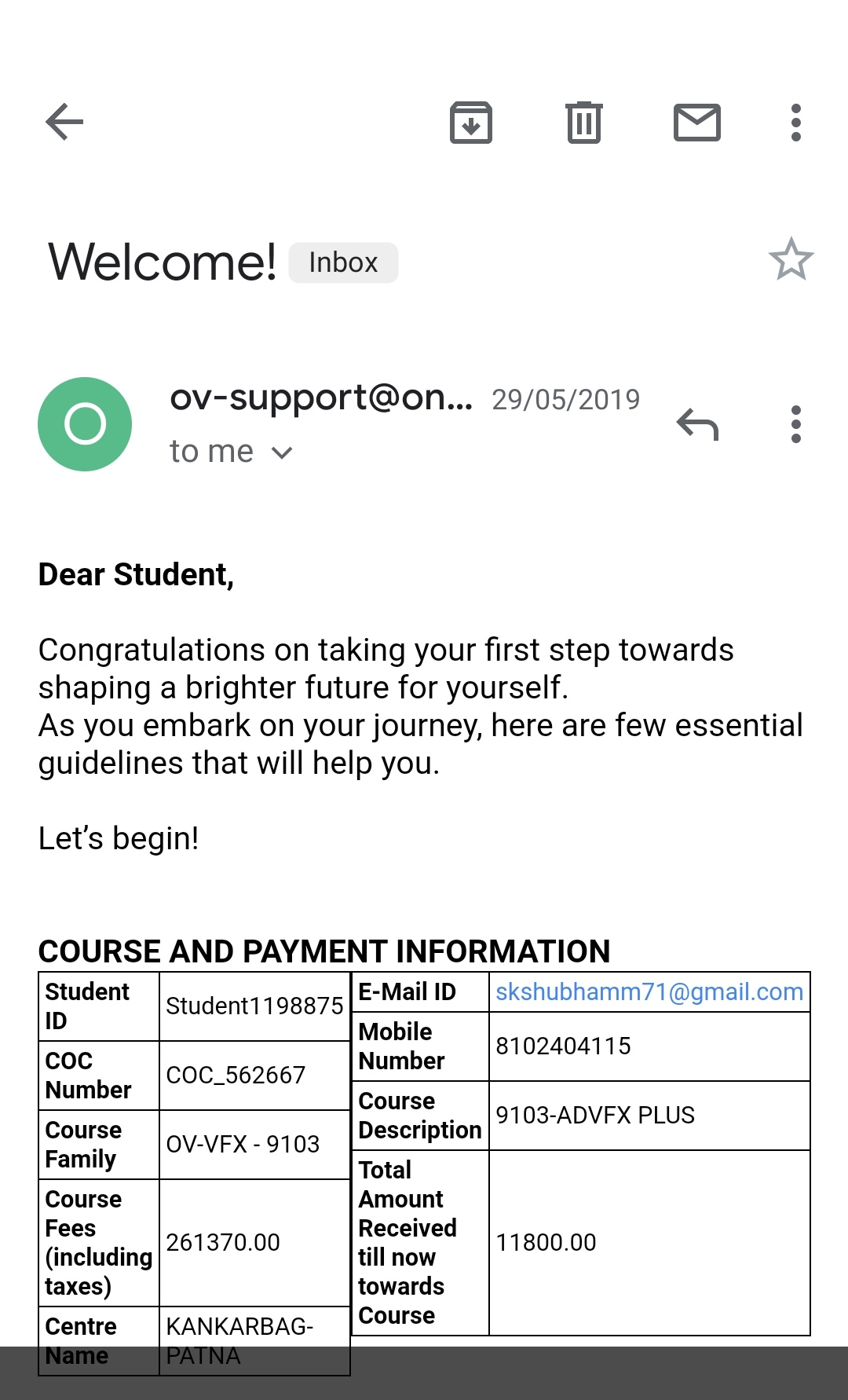This screenshot has height=1400, width=848.
Task: Go back to the inbox list
Action: [64, 122]
